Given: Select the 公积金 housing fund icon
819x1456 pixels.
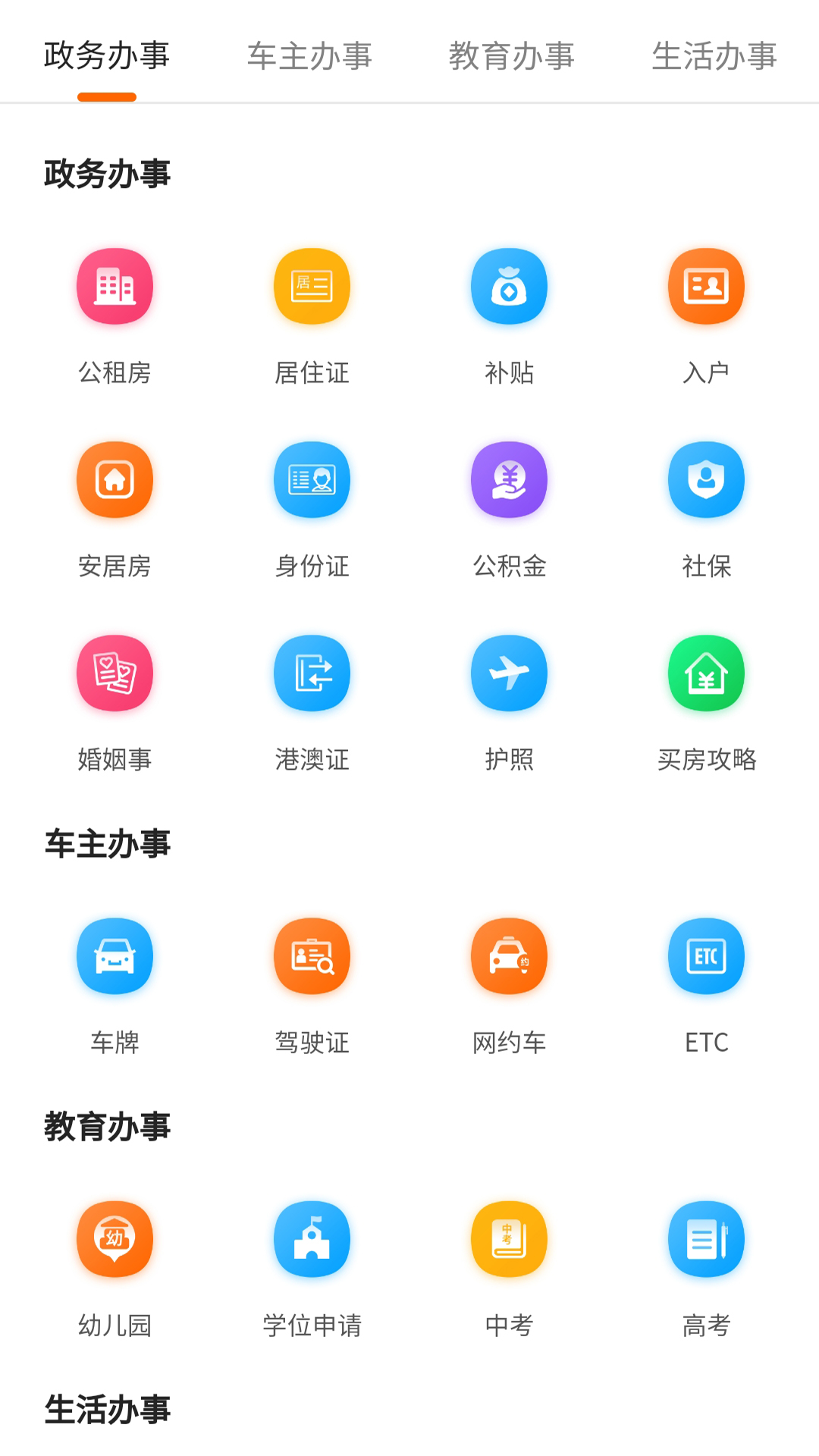Looking at the screenshot, I should [x=509, y=479].
